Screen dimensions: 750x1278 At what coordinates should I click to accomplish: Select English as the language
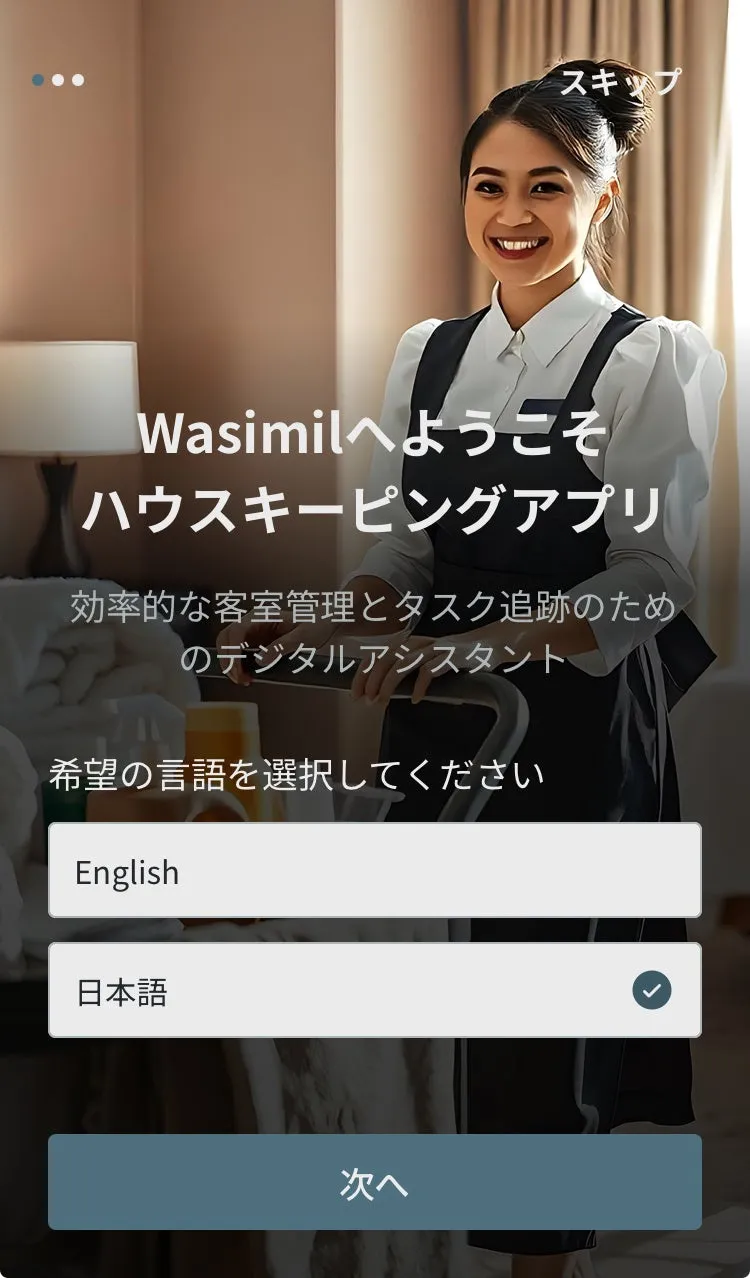click(374, 870)
